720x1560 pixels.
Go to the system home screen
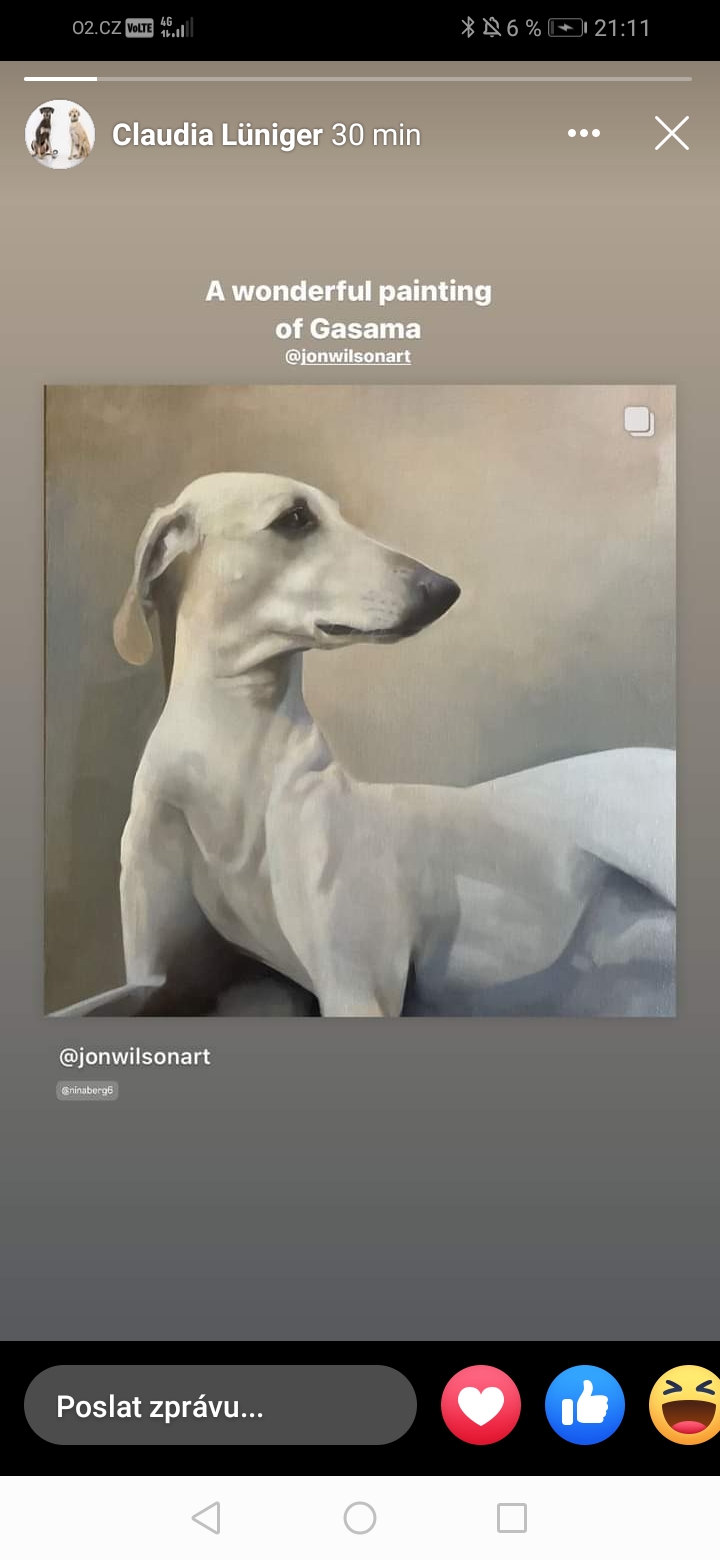[x=360, y=1518]
